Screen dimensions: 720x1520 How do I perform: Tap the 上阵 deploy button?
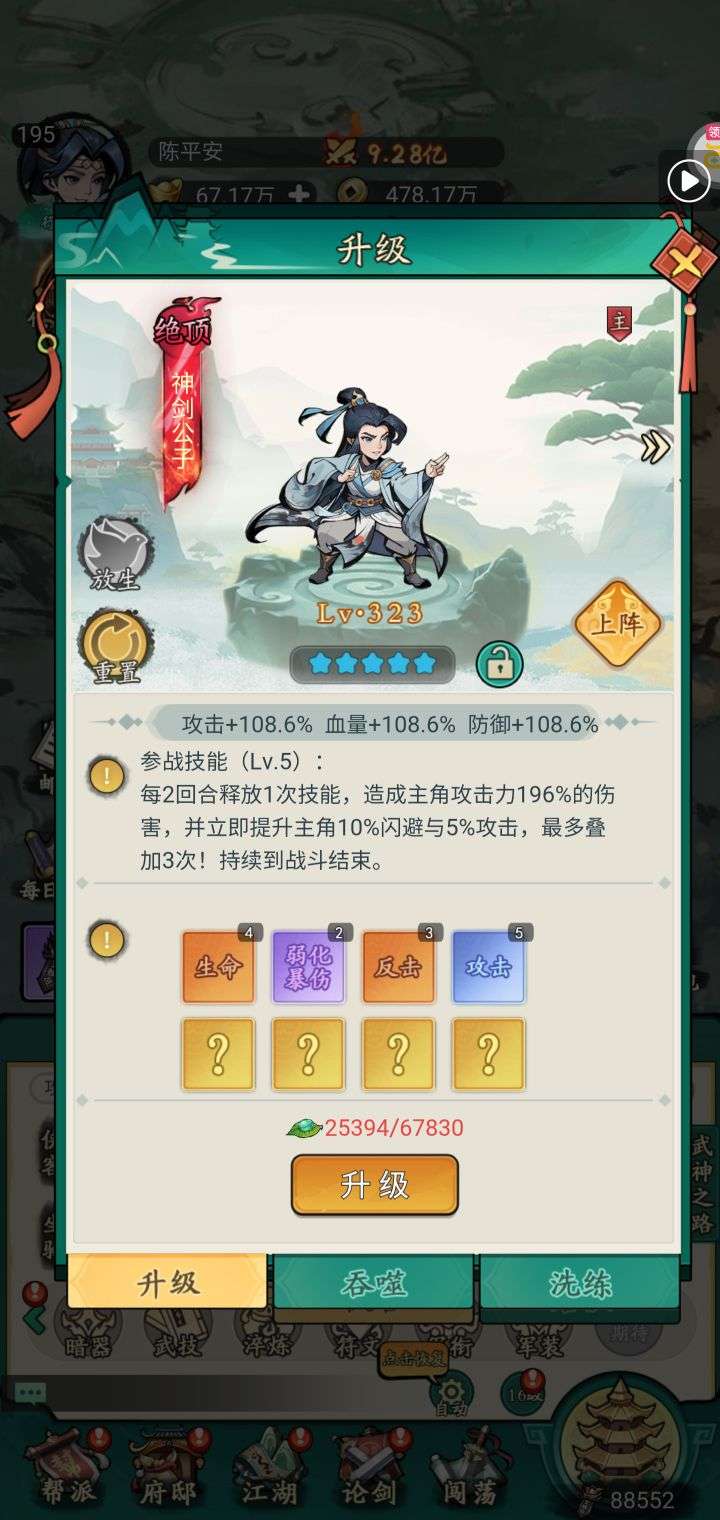617,624
